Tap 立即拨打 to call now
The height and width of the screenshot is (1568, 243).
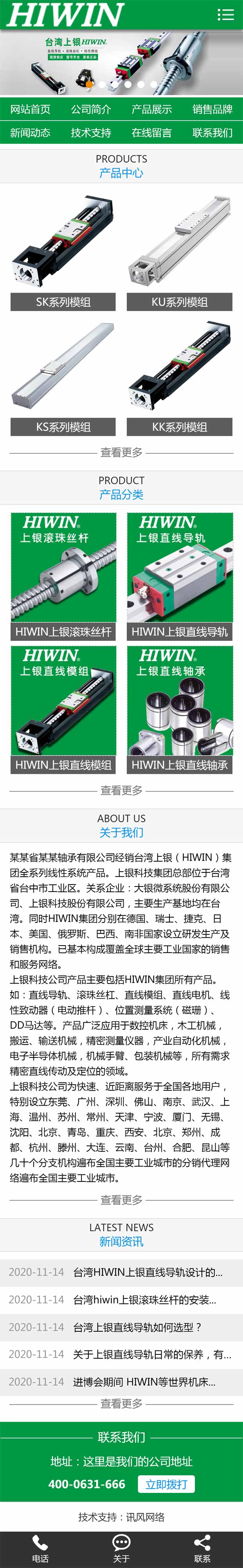pos(166,1485)
